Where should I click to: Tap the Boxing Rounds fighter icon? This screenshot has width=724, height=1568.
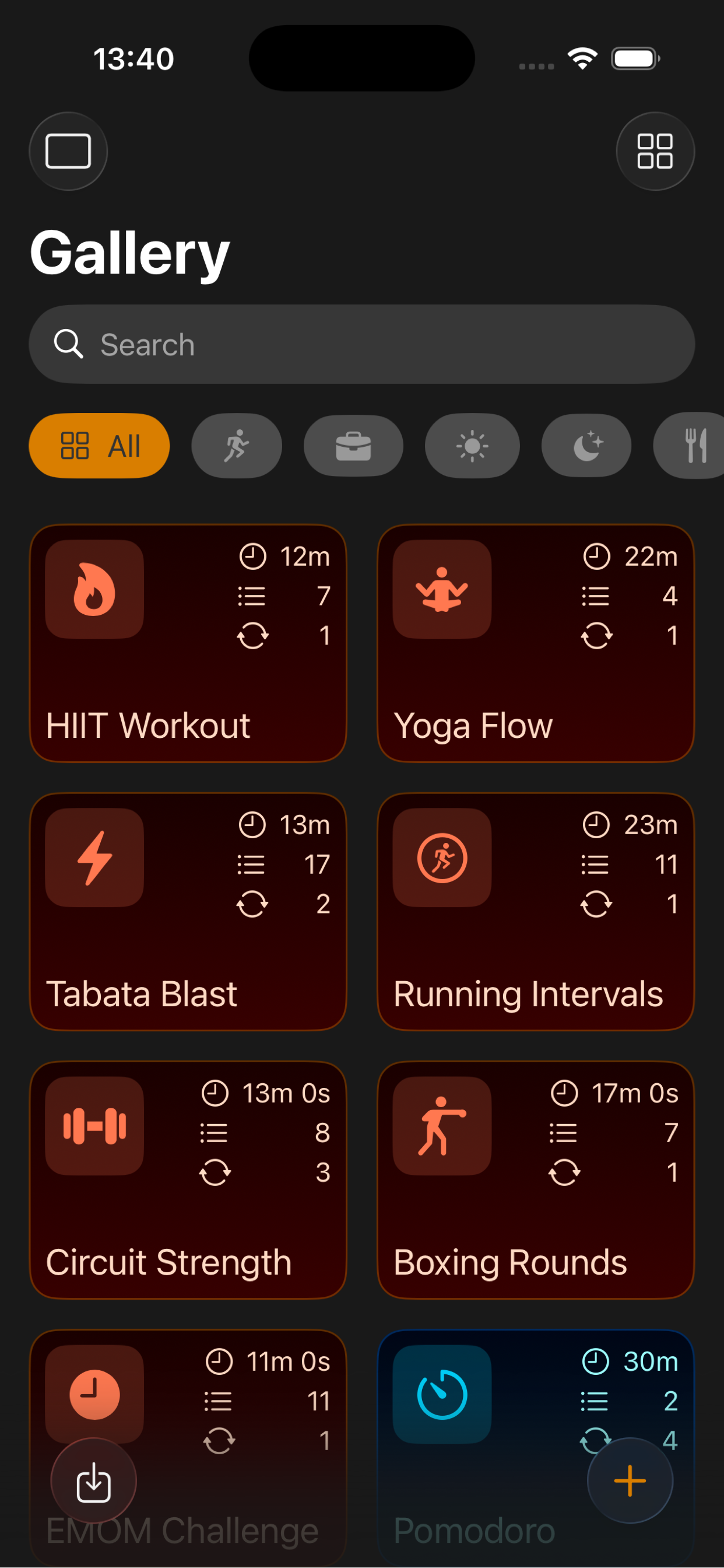[x=442, y=1125]
